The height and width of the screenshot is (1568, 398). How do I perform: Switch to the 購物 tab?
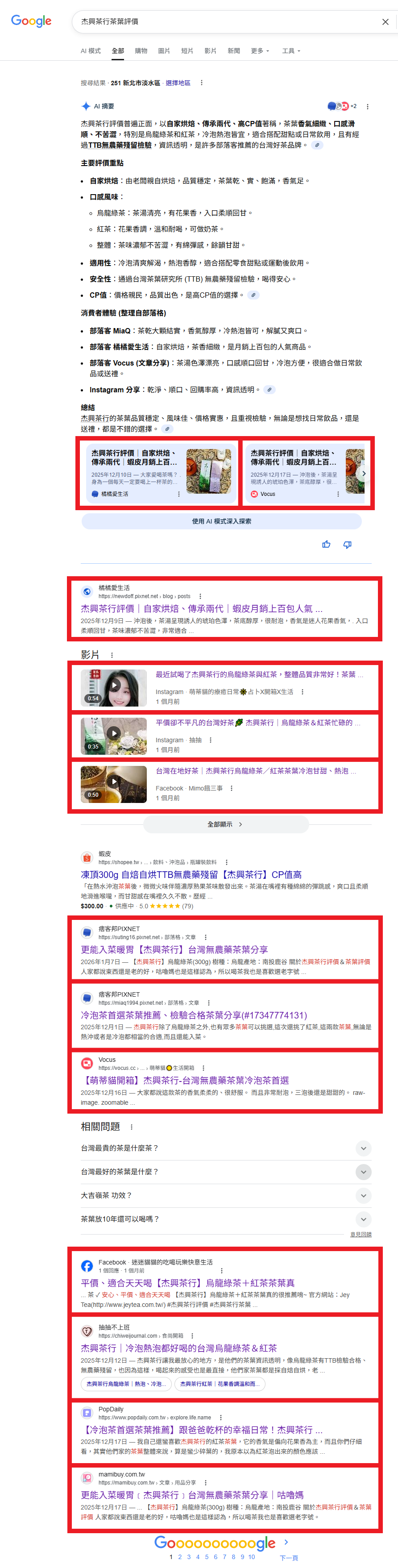coord(141,51)
